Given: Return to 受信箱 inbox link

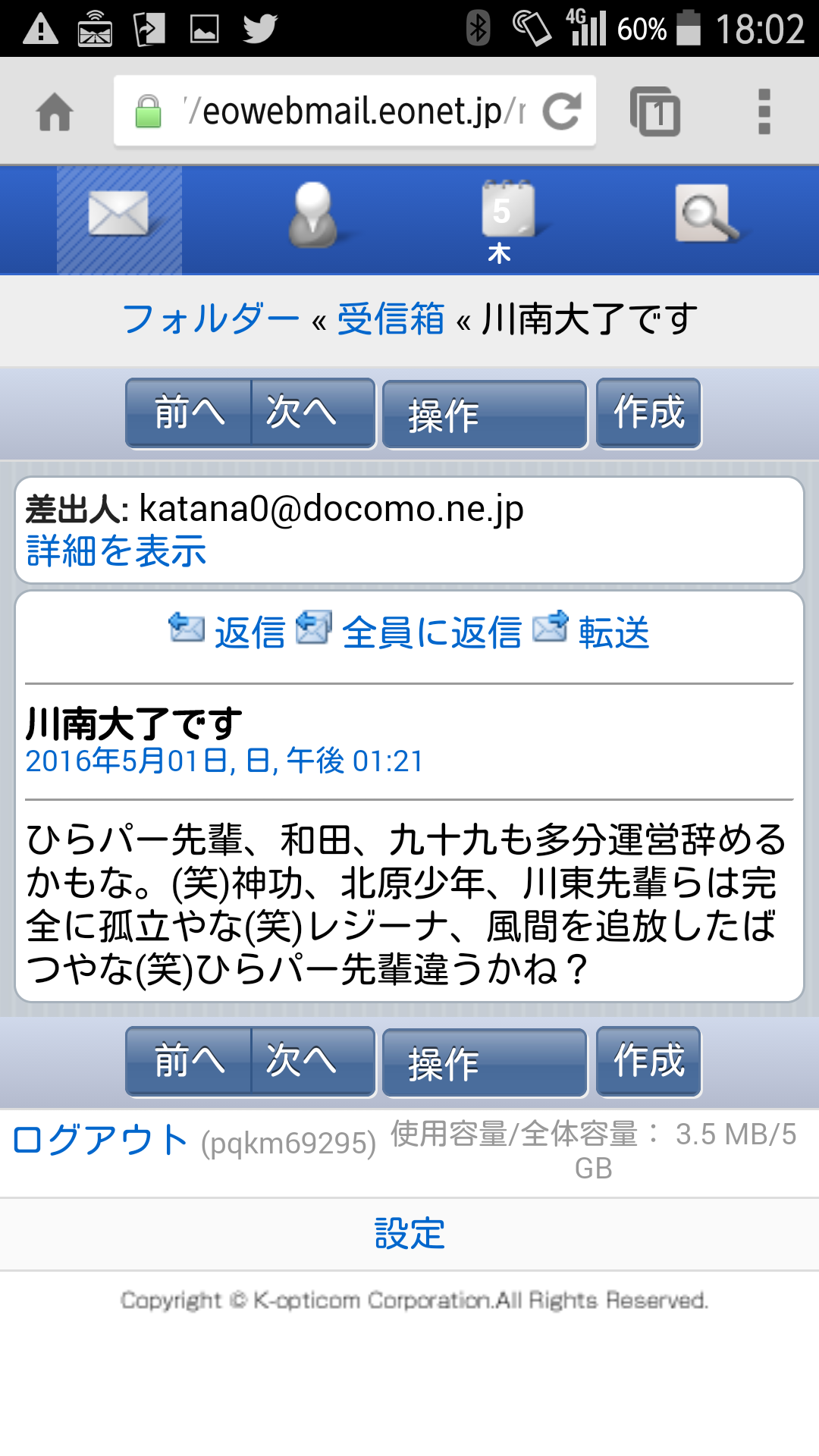Looking at the screenshot, I should (391, 318).
